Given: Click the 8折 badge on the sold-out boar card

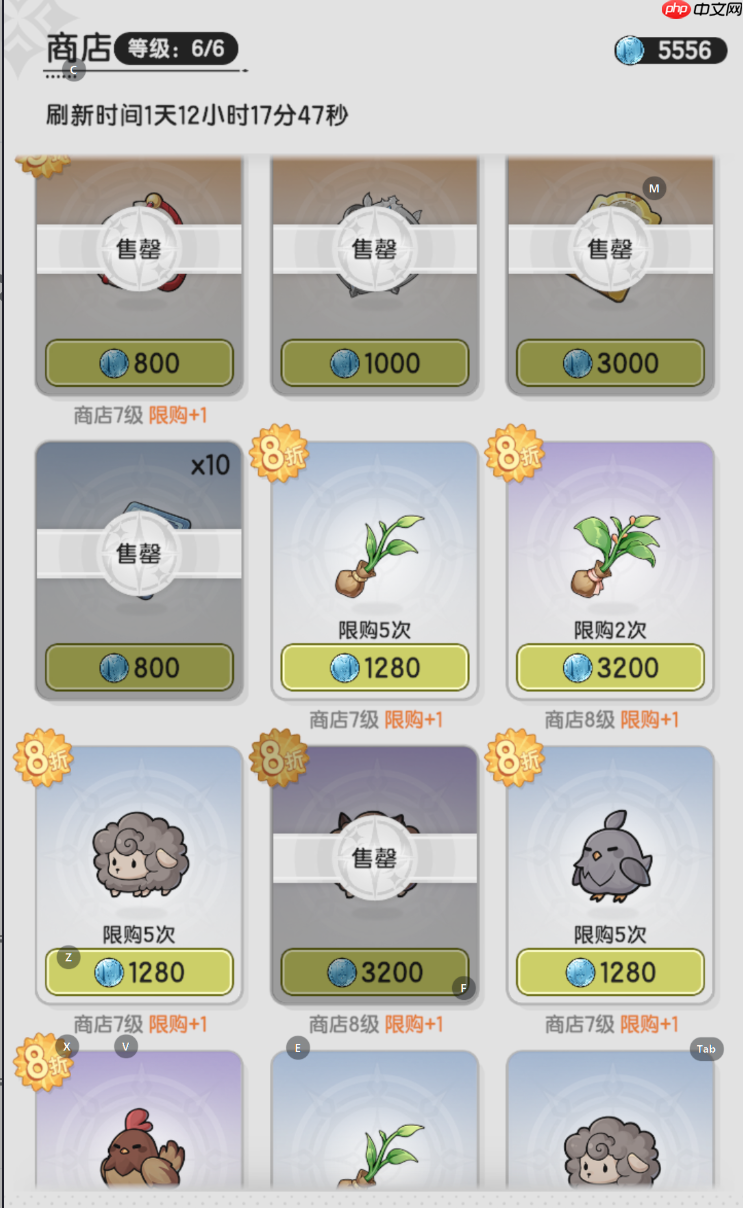Looking at the screenshot, I should pos(278,756).
